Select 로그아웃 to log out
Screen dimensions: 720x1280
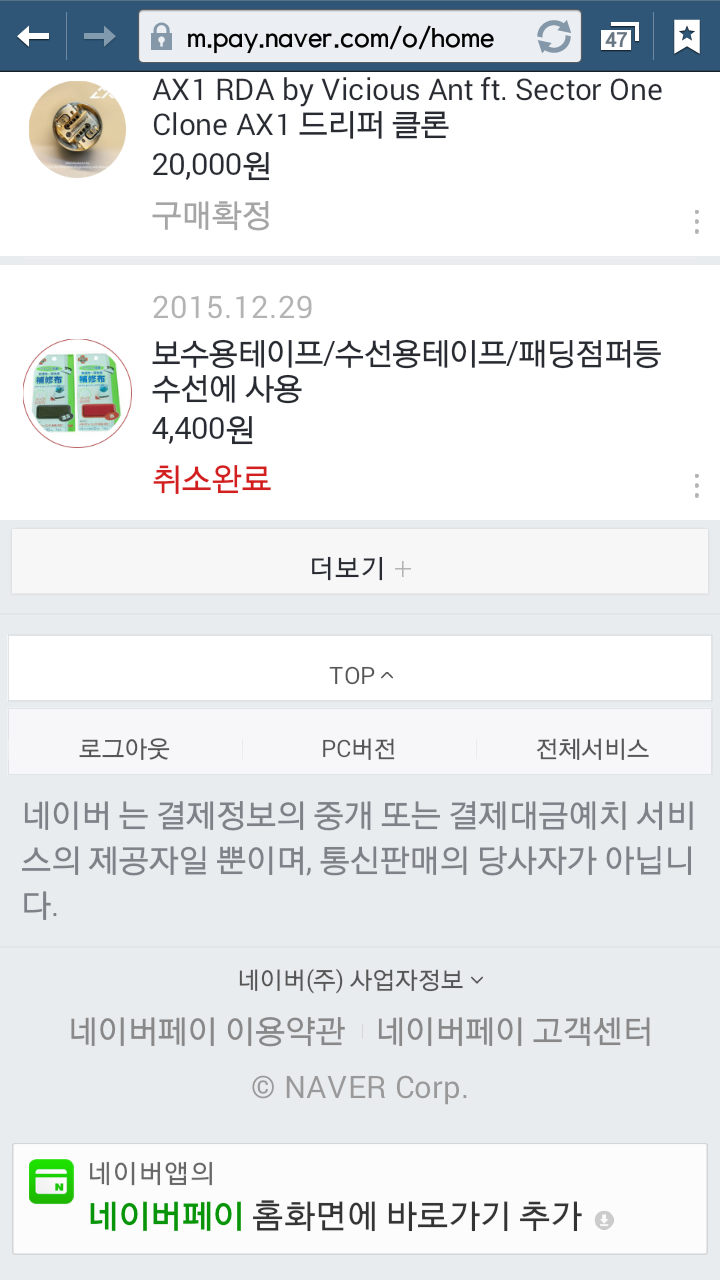tap(125, 748)
